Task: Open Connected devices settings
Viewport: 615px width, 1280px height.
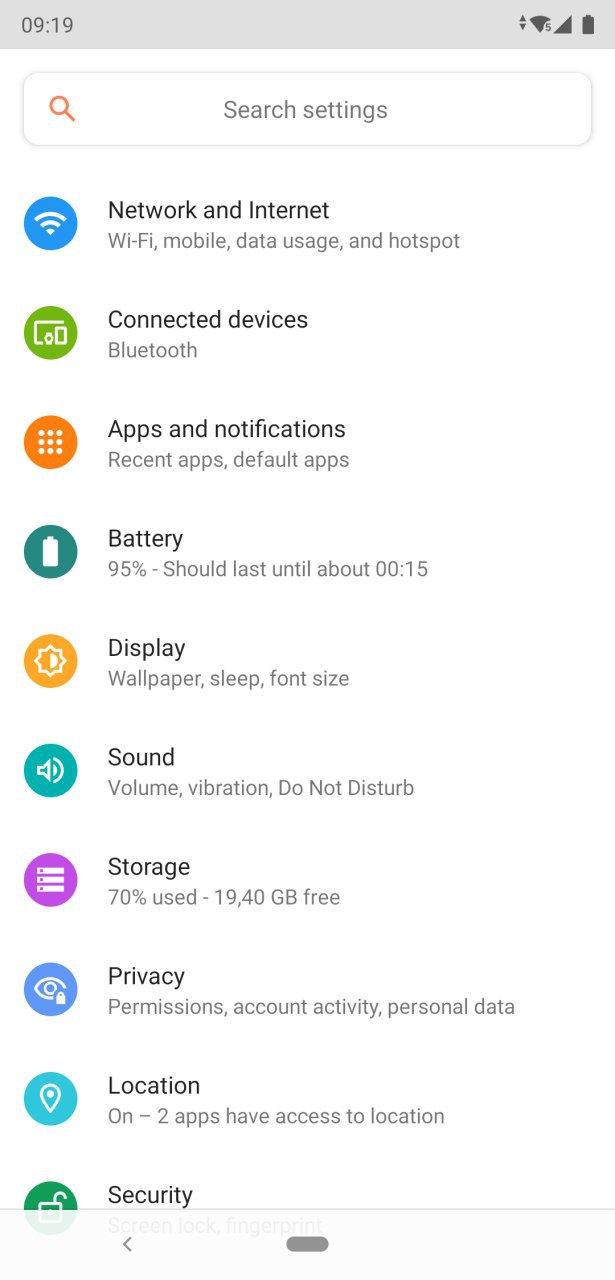Action: pos(307,333)
